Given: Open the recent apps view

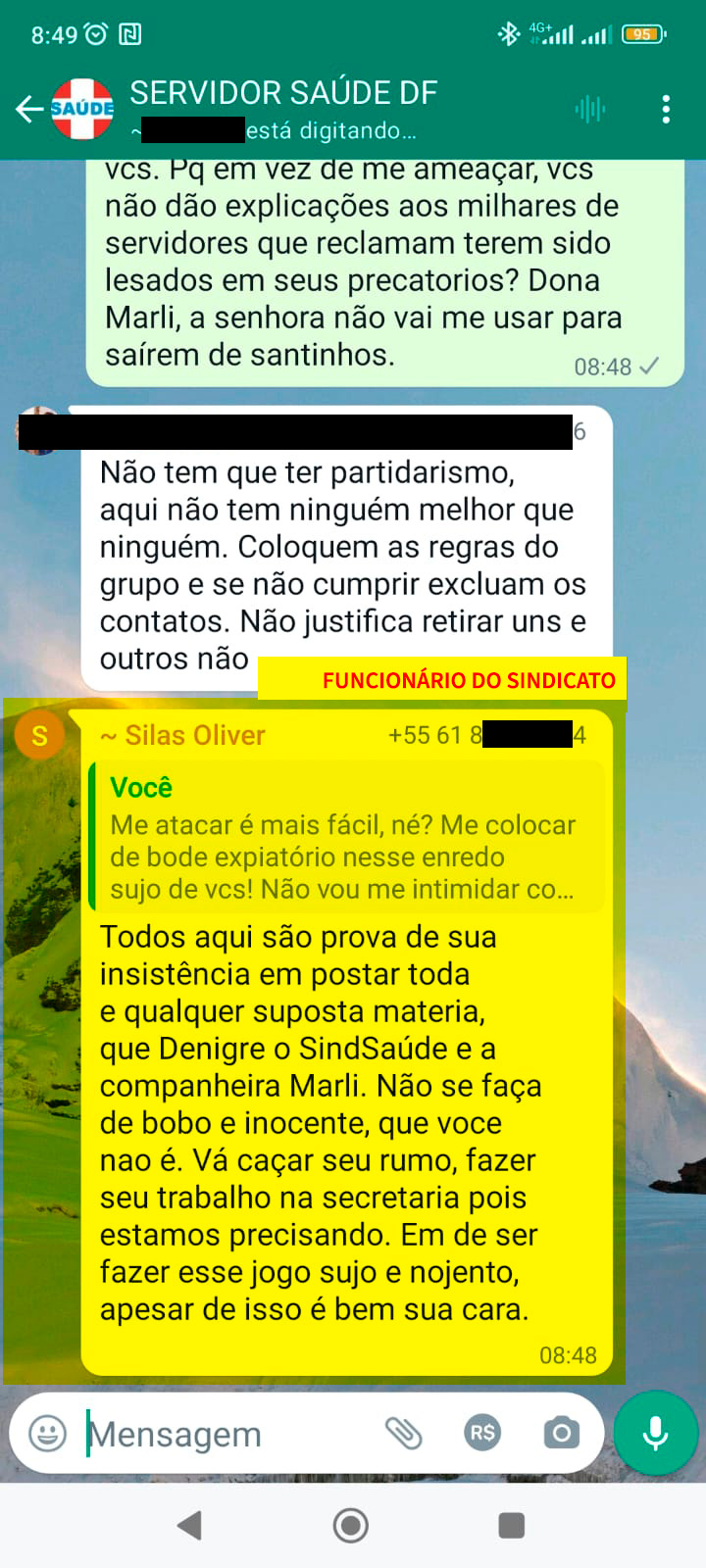Looking at the screenshot, I should [x=511, y=1525].
